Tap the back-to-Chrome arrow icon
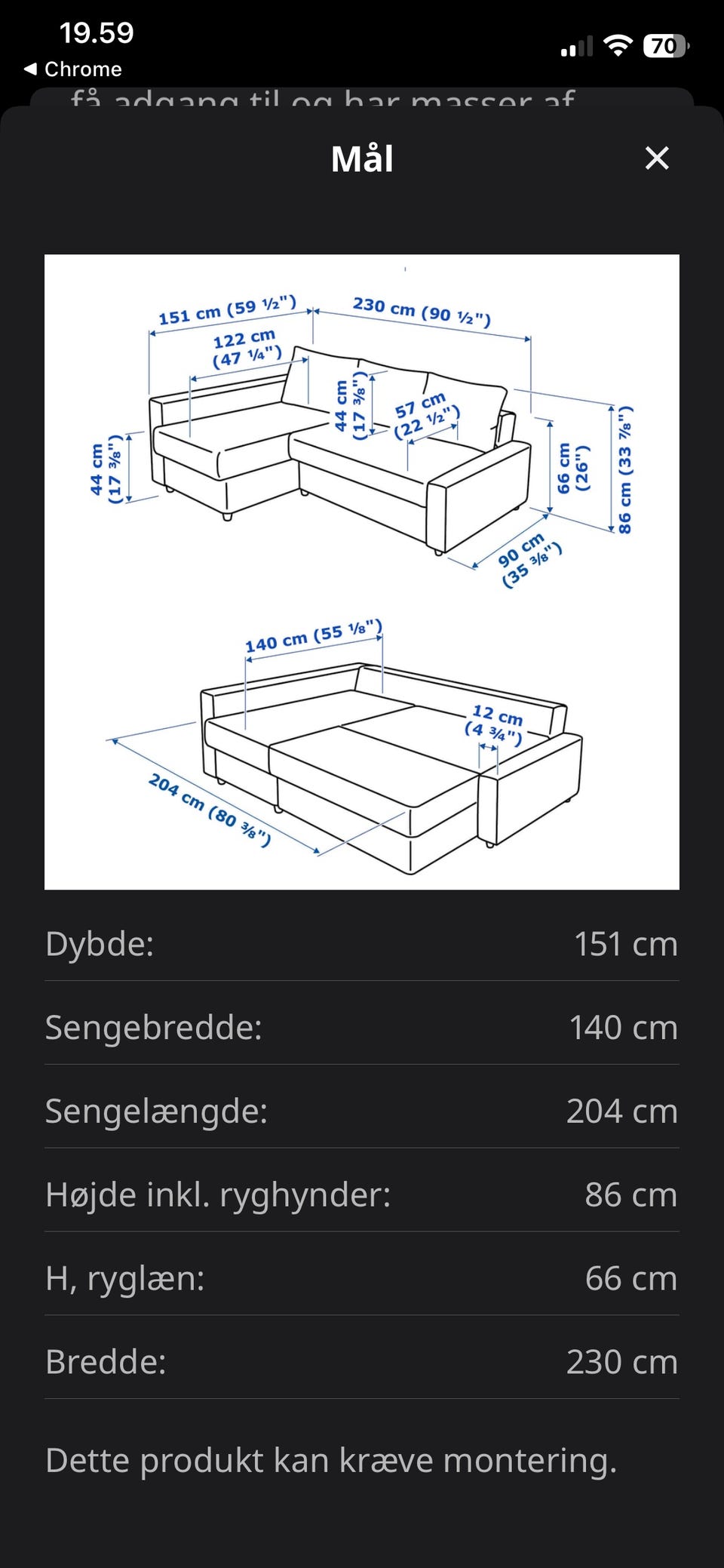Screen dimensions: 724x1568 click(x=29, y=69)
